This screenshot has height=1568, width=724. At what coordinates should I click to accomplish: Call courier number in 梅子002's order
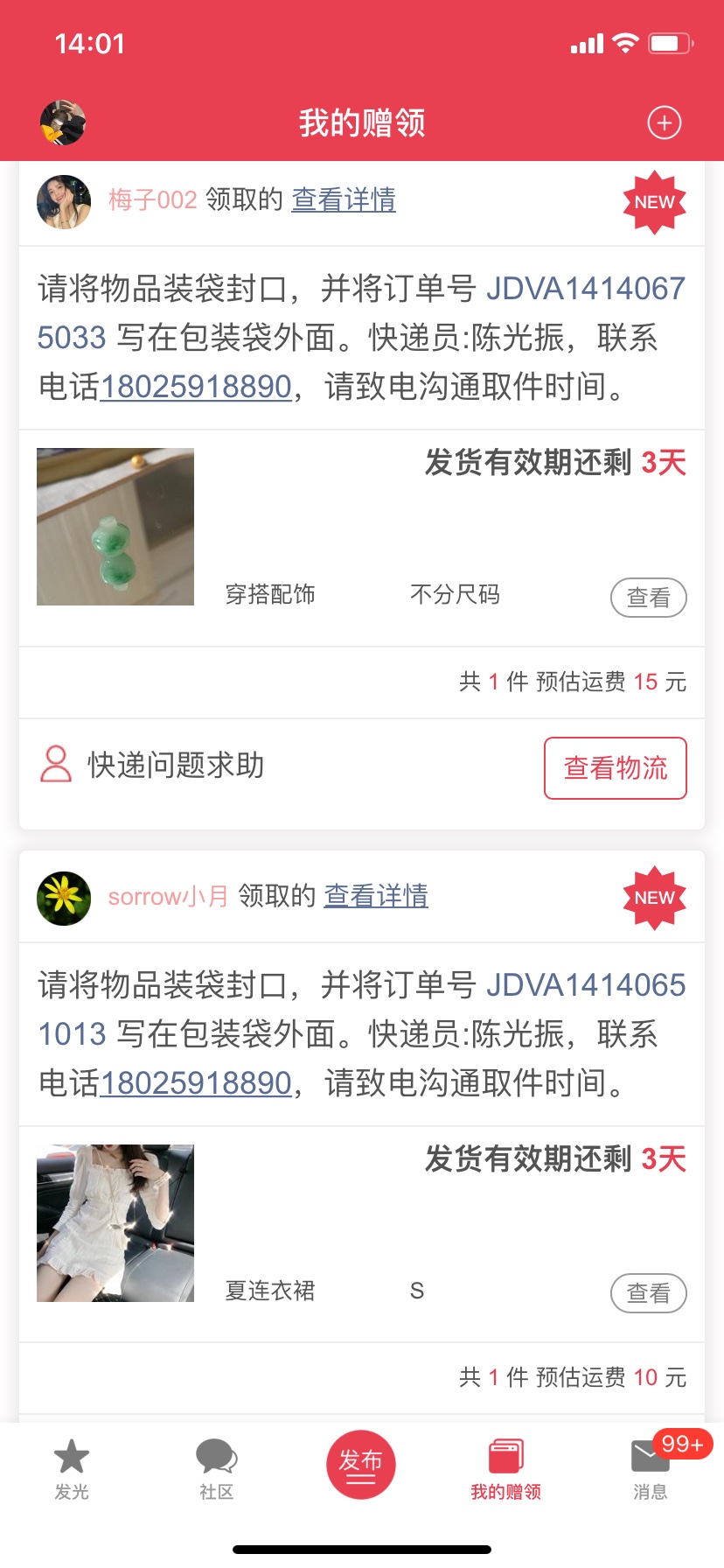click(196, 386)
